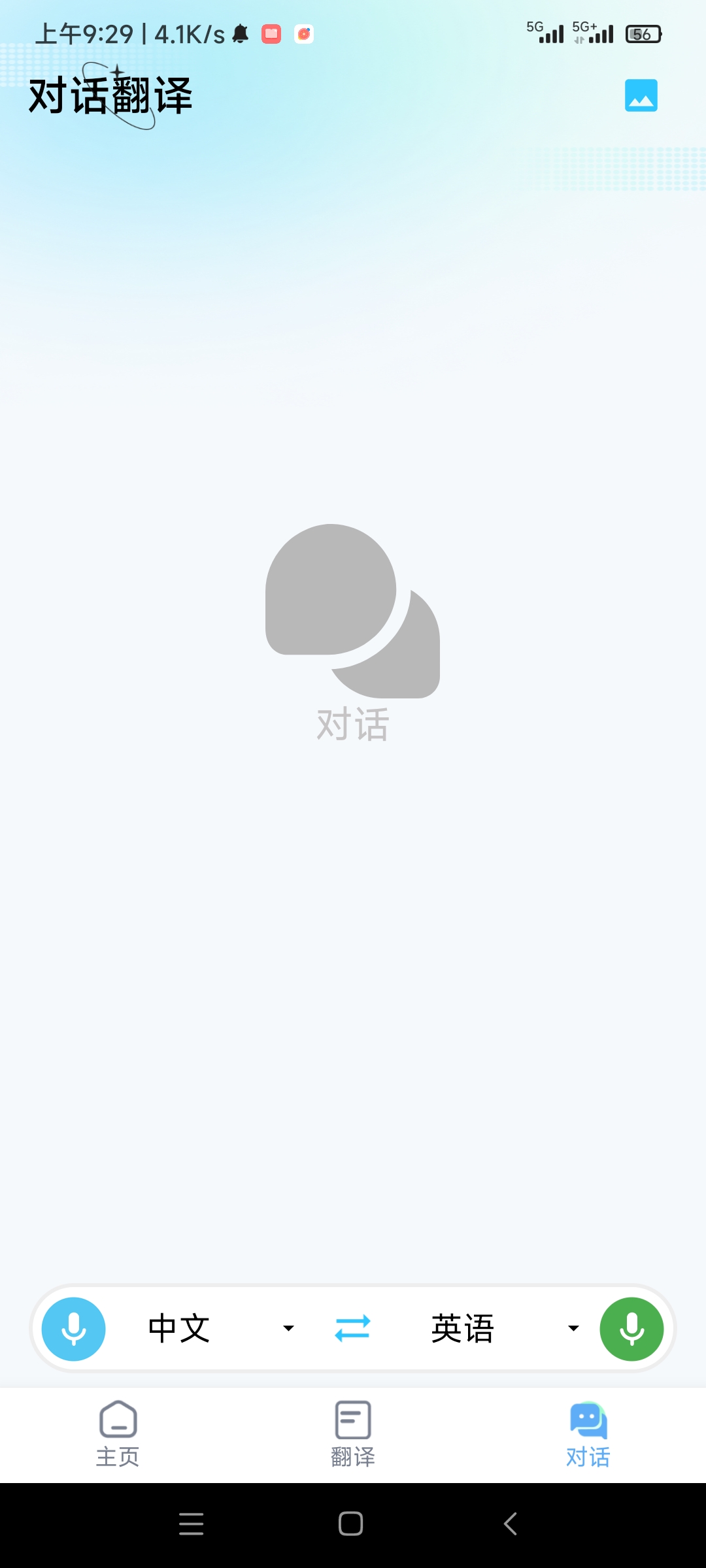The width and height of the screenshot is (706, 1568).
Task: Go back with the system back button
Action: point(511,1524)
